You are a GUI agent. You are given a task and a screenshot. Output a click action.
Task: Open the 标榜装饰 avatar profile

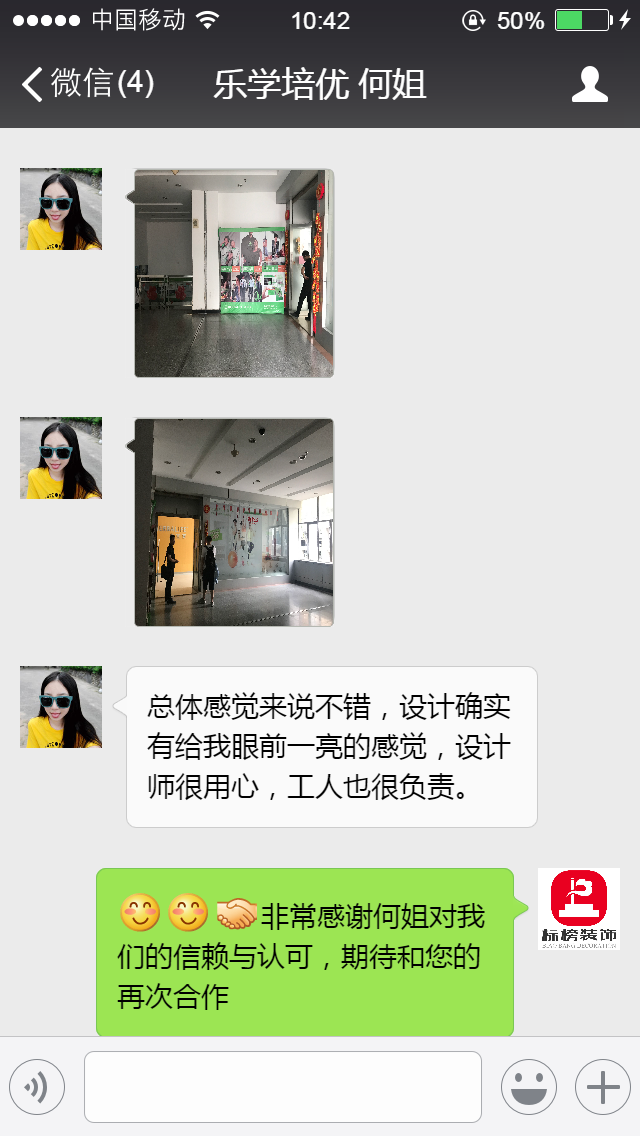coord(578,908)
